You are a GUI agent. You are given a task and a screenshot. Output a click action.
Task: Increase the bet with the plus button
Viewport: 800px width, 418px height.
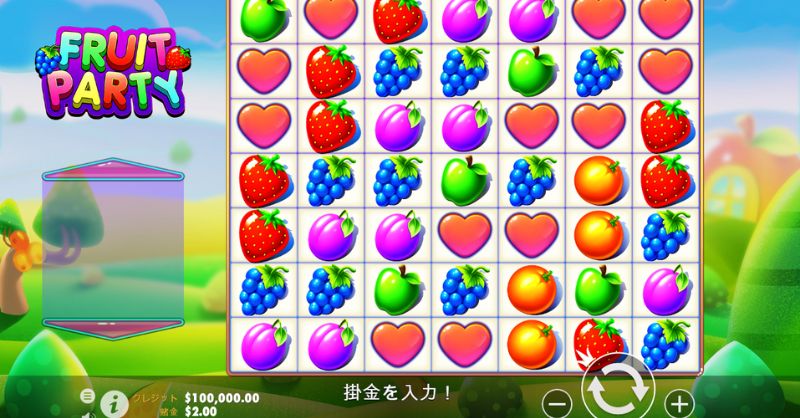[x=679, y=403]
